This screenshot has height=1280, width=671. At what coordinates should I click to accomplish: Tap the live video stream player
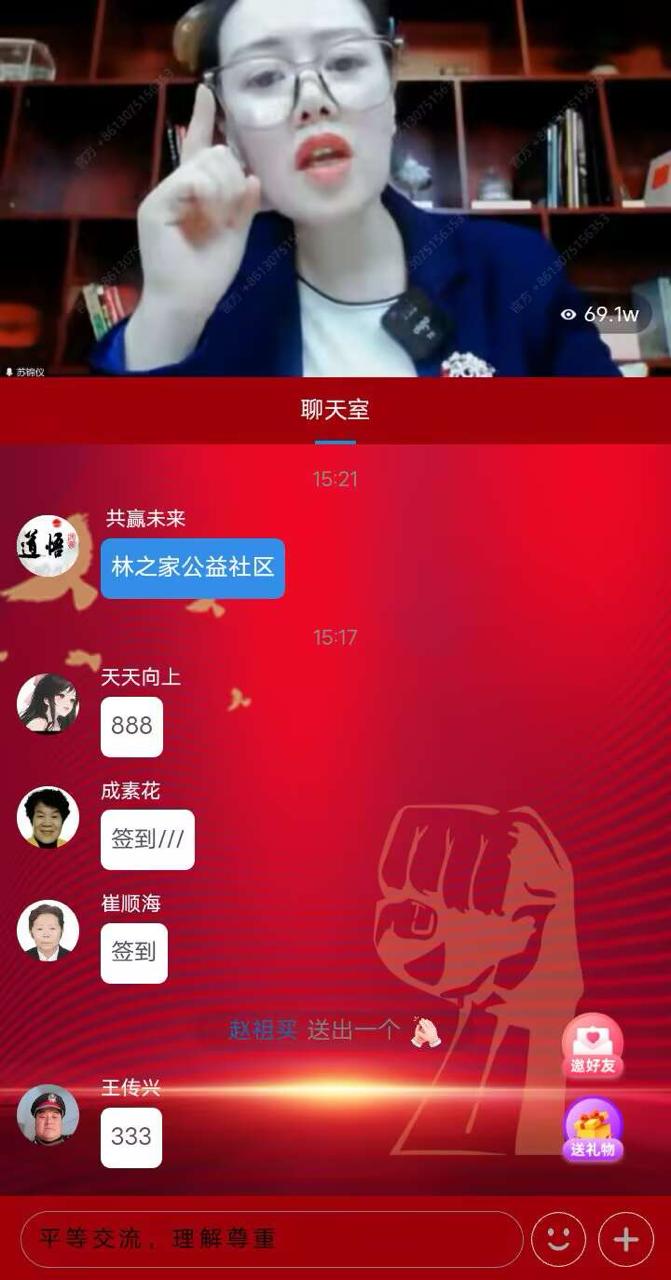335,188
